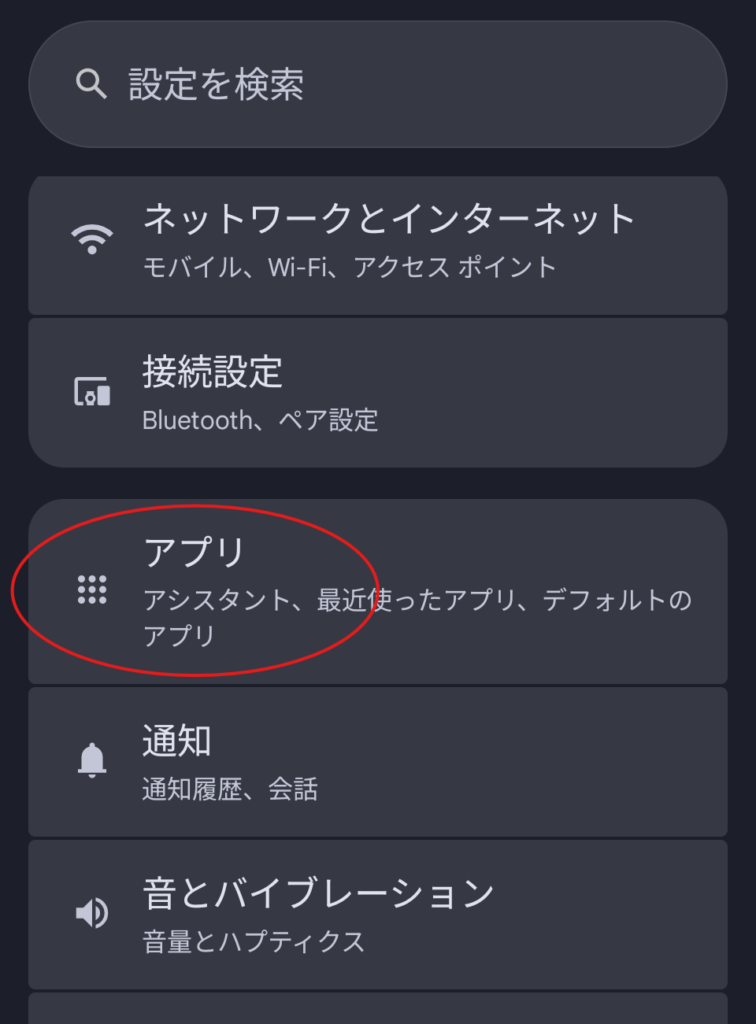Screen dimensions: 756x1024
Task: Open ネットワークとインターネット settings
Action: click(377, 240)
